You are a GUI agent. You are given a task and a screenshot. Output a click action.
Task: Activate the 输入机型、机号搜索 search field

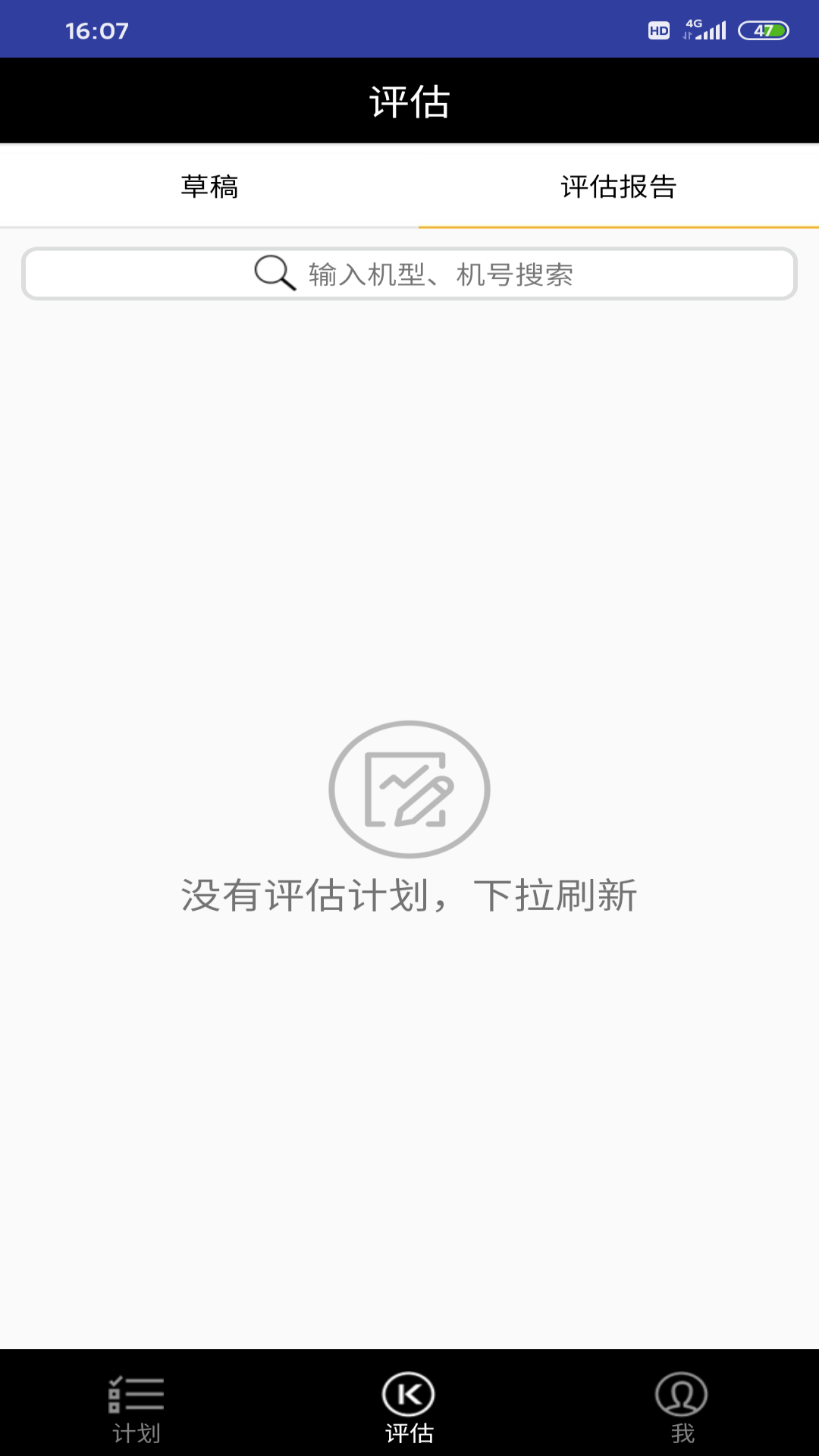[455, 275]
